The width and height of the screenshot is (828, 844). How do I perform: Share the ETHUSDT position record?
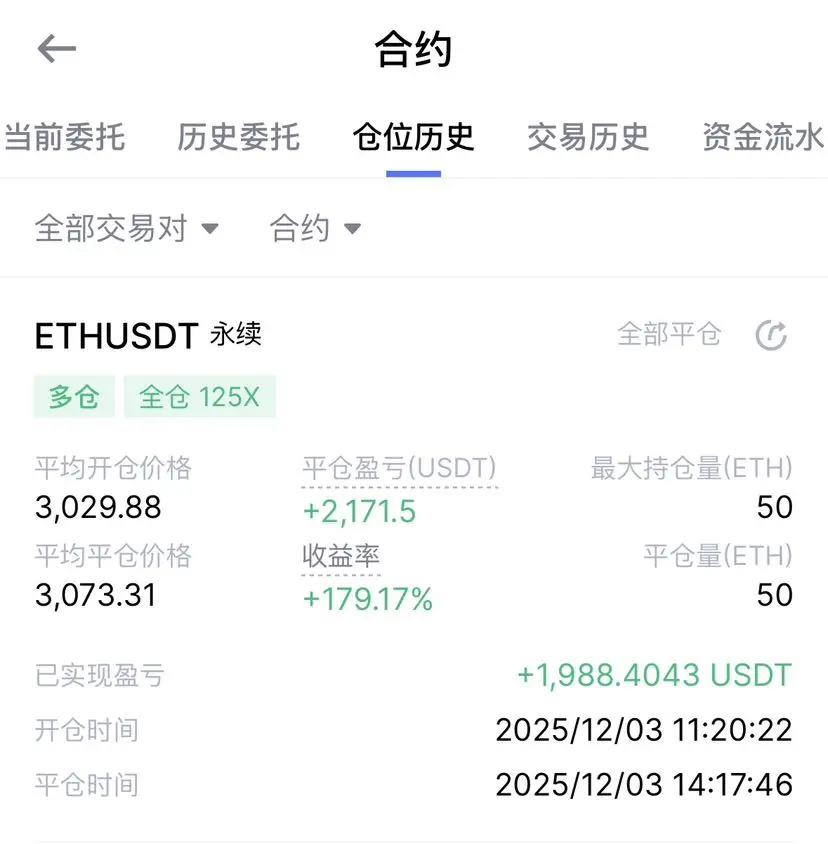coord(770,336)
